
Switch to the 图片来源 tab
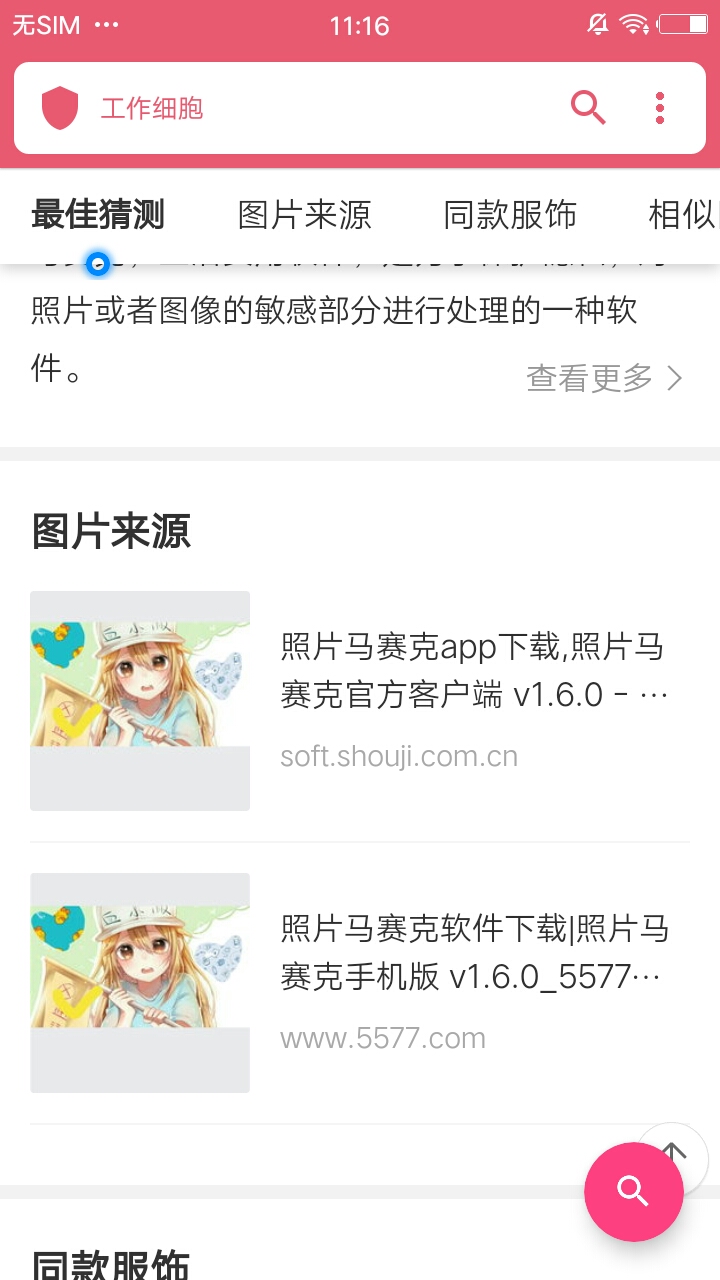pyautogui.click(x=305, y=214)
